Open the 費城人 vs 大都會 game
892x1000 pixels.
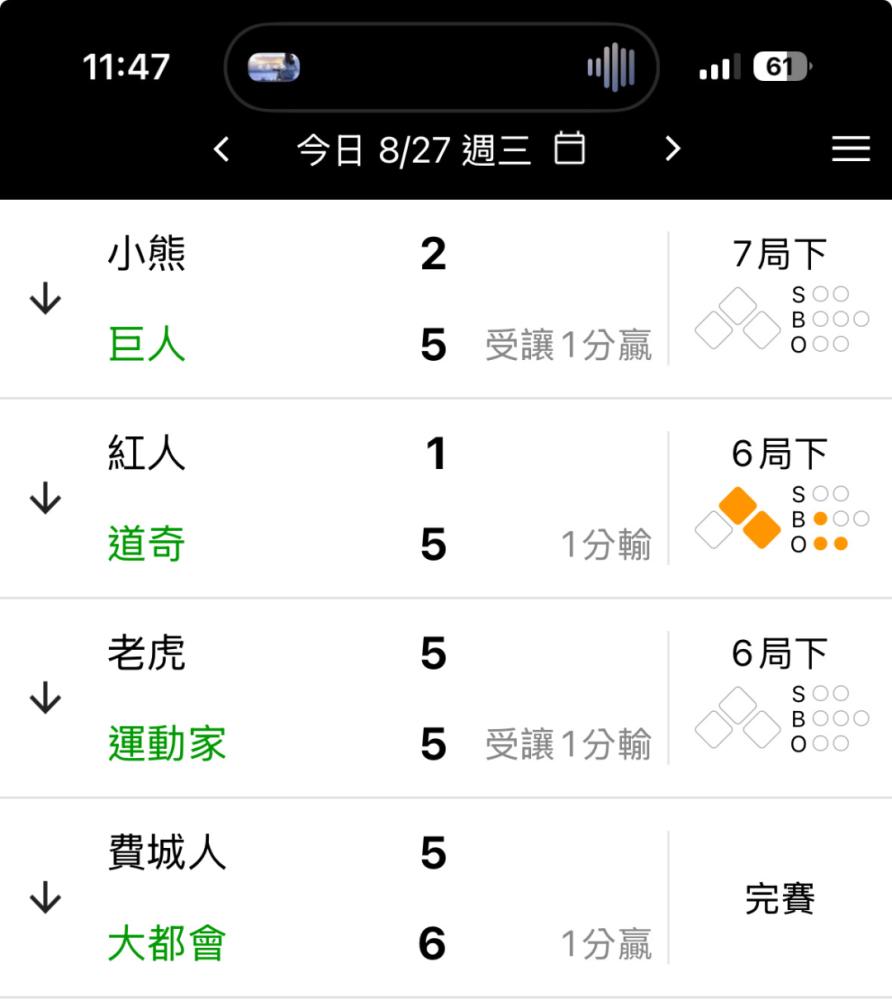pyautogui.click(x=446, y=898)
